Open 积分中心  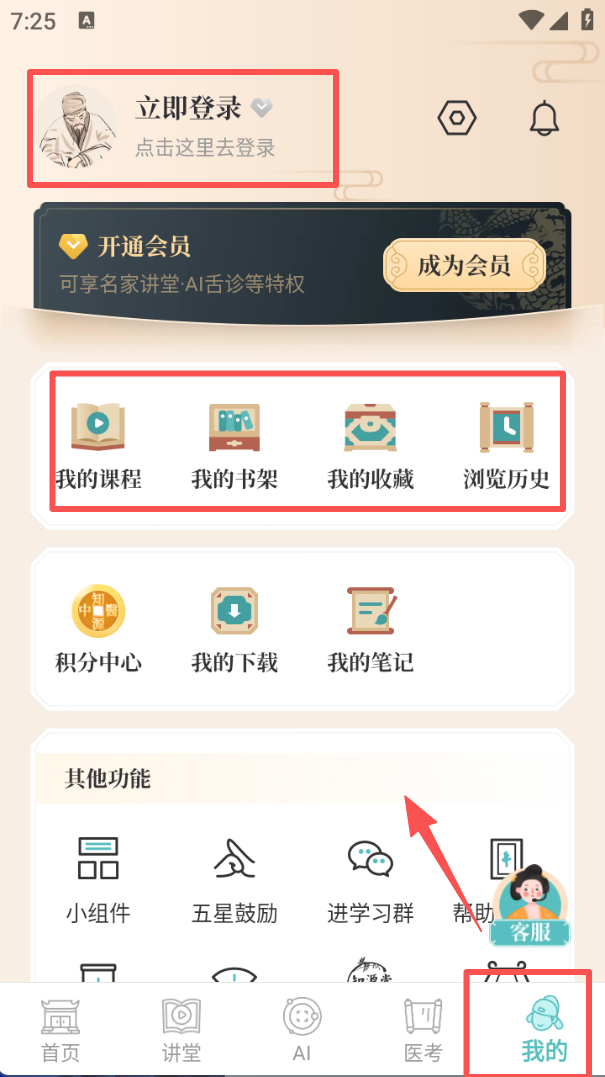coord(98,629)
